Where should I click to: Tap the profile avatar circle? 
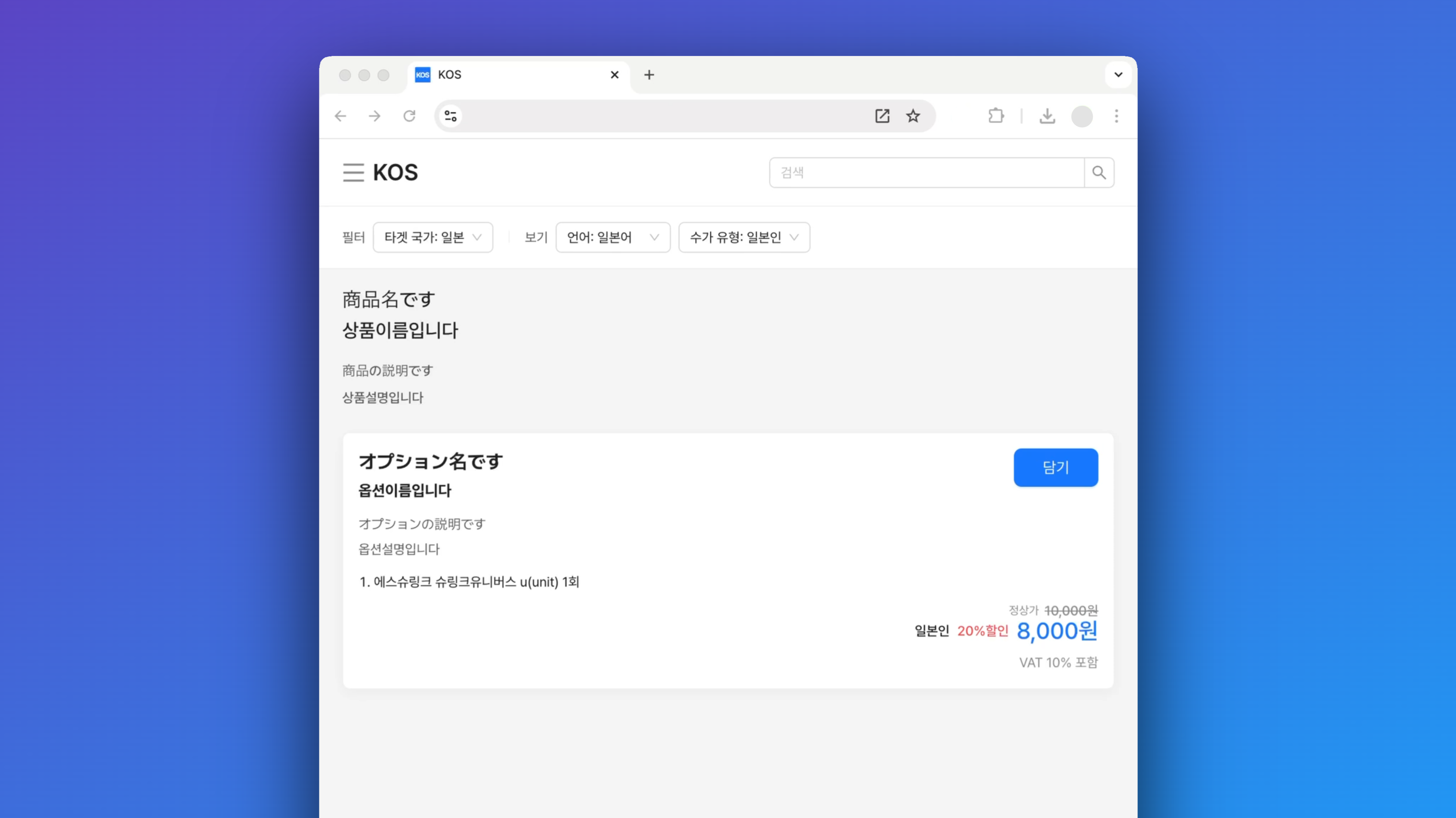click(x=1081, y=116)
